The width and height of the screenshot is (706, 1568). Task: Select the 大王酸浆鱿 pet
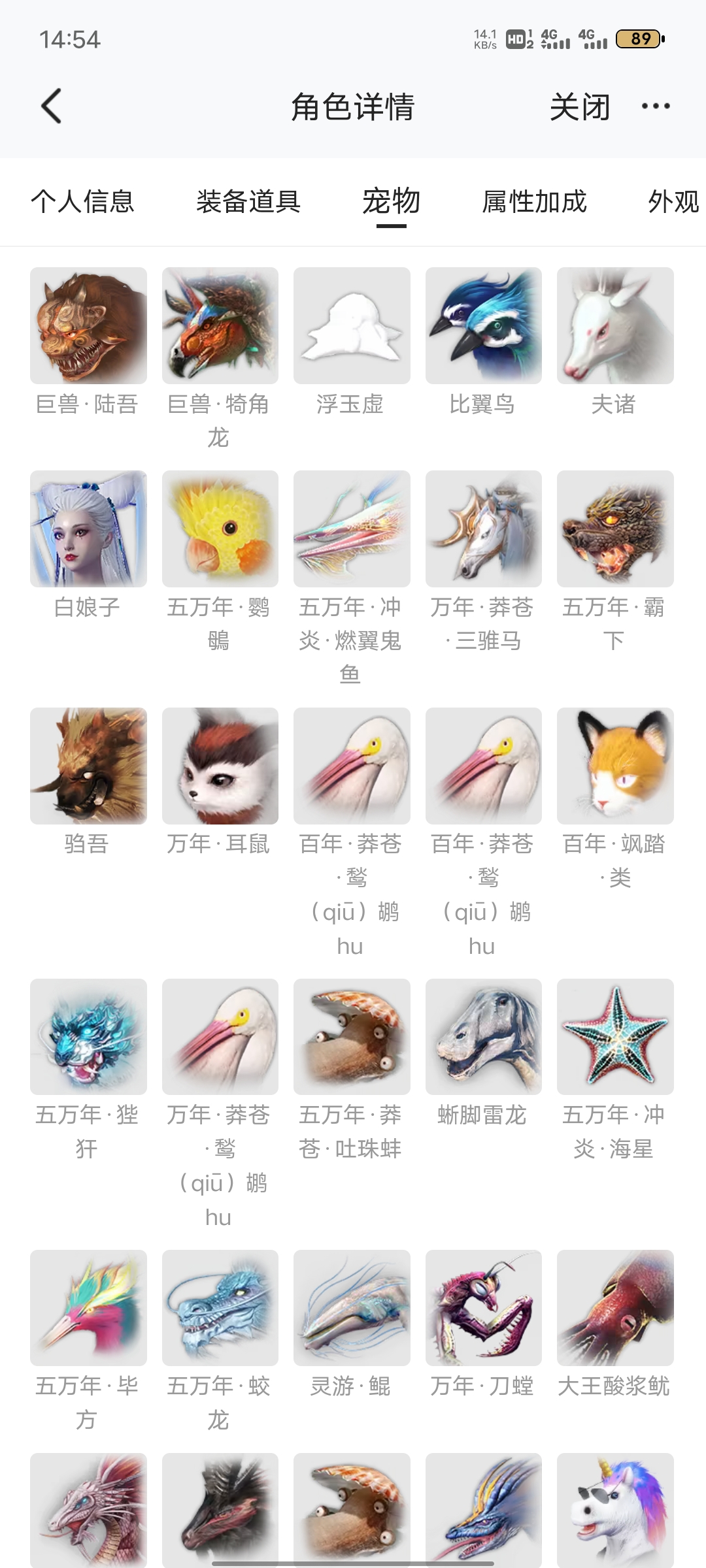point(615,1308)
